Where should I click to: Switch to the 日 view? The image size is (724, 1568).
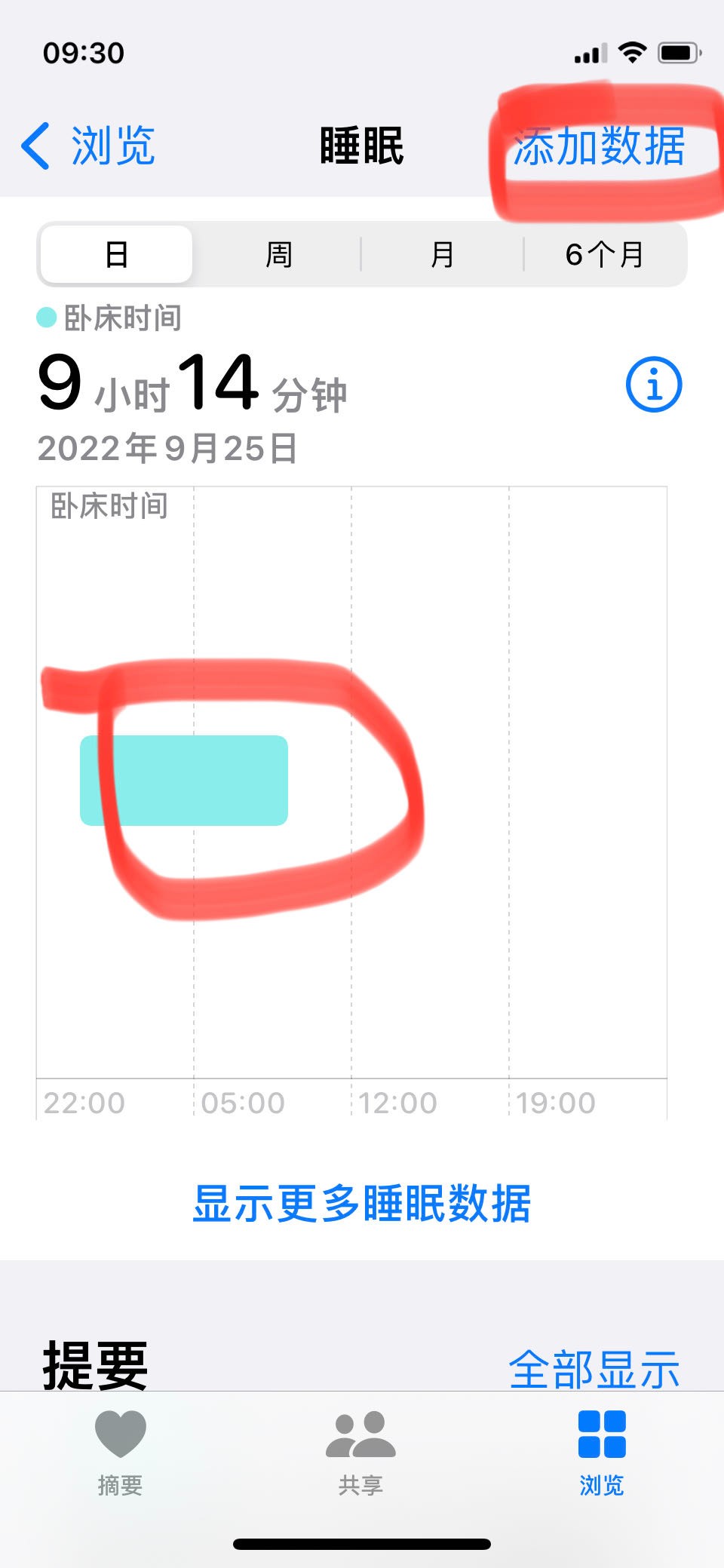116,255
